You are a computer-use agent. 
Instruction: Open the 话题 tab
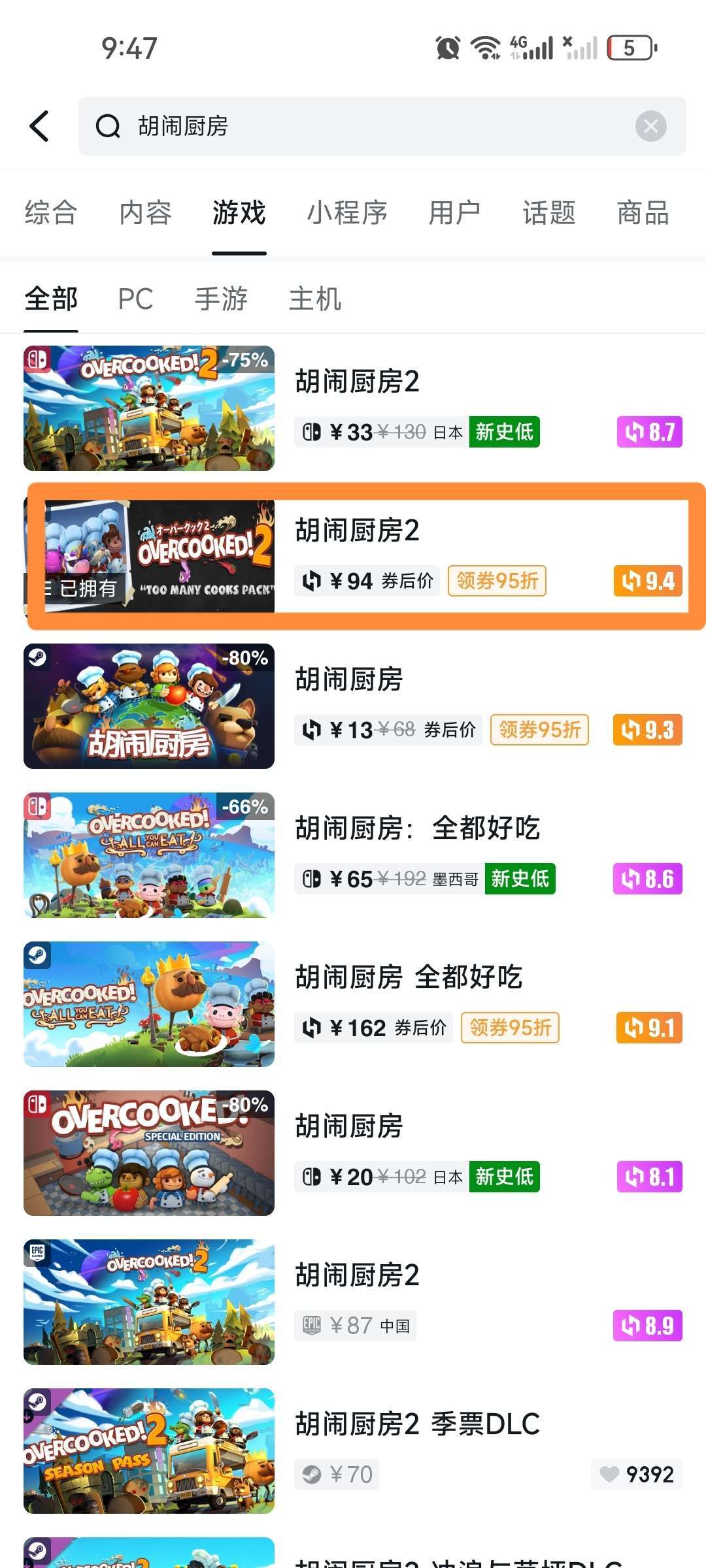(x=548, y=213)
